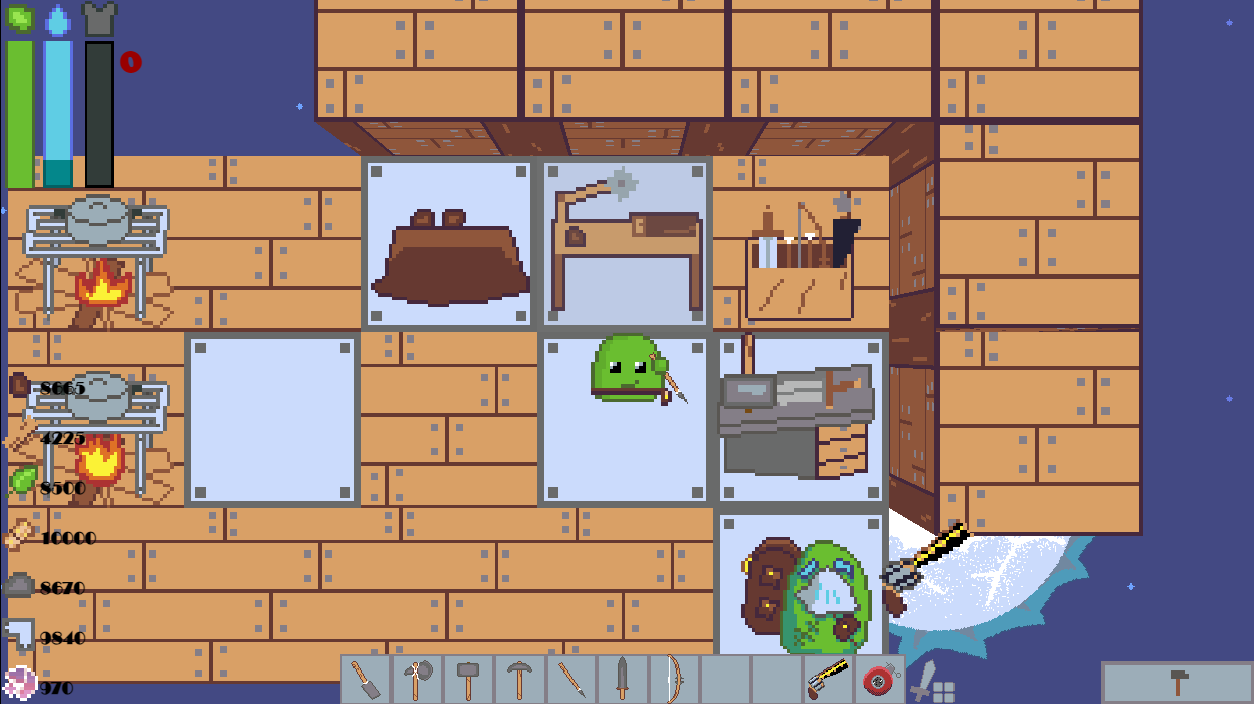Image resolution: width=1254 pixels, height=704 pixels.
Task: Tap the empty light-blue floor tile
Action: (272, 420)
